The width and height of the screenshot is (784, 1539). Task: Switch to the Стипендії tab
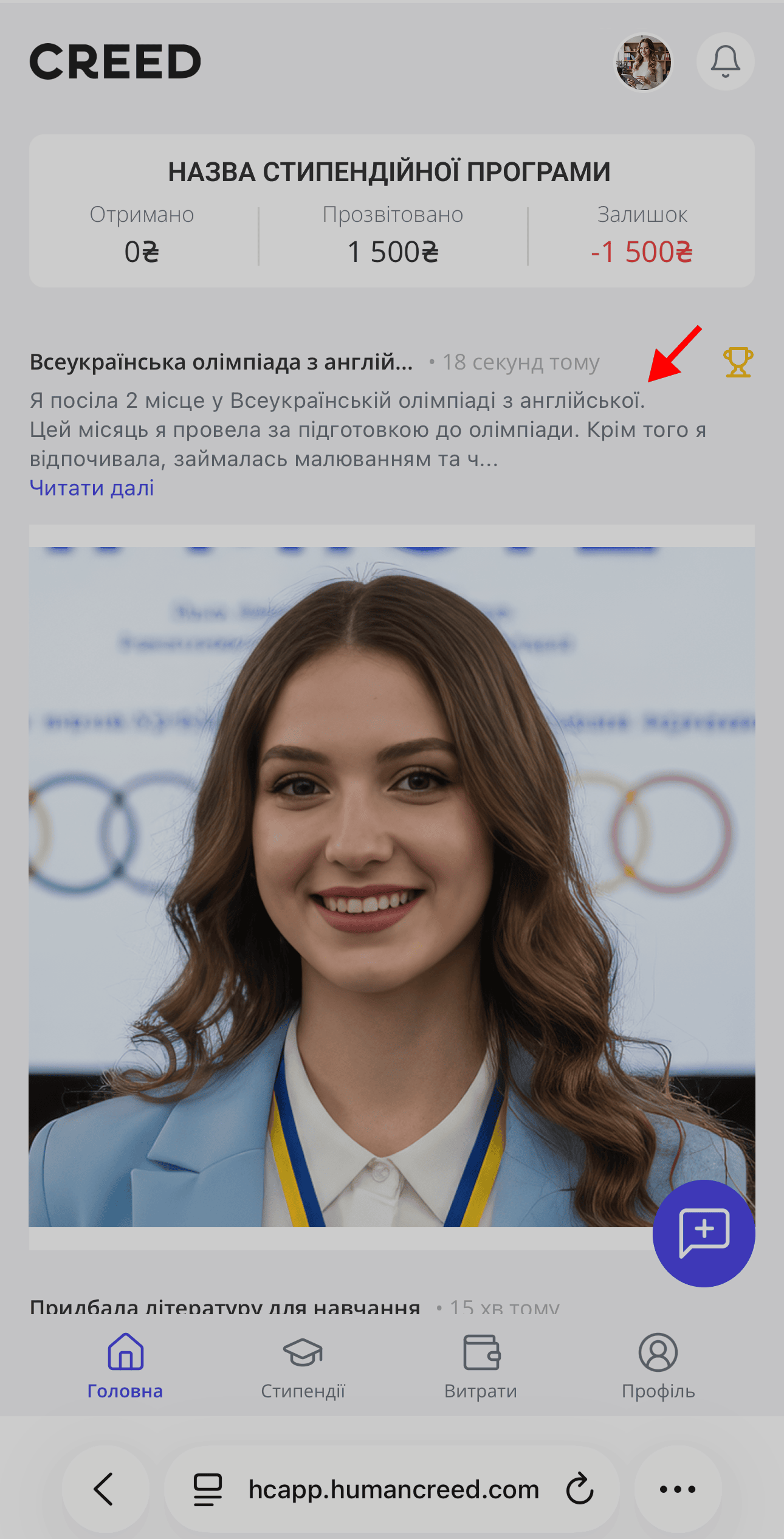(x=303, y=1365)
